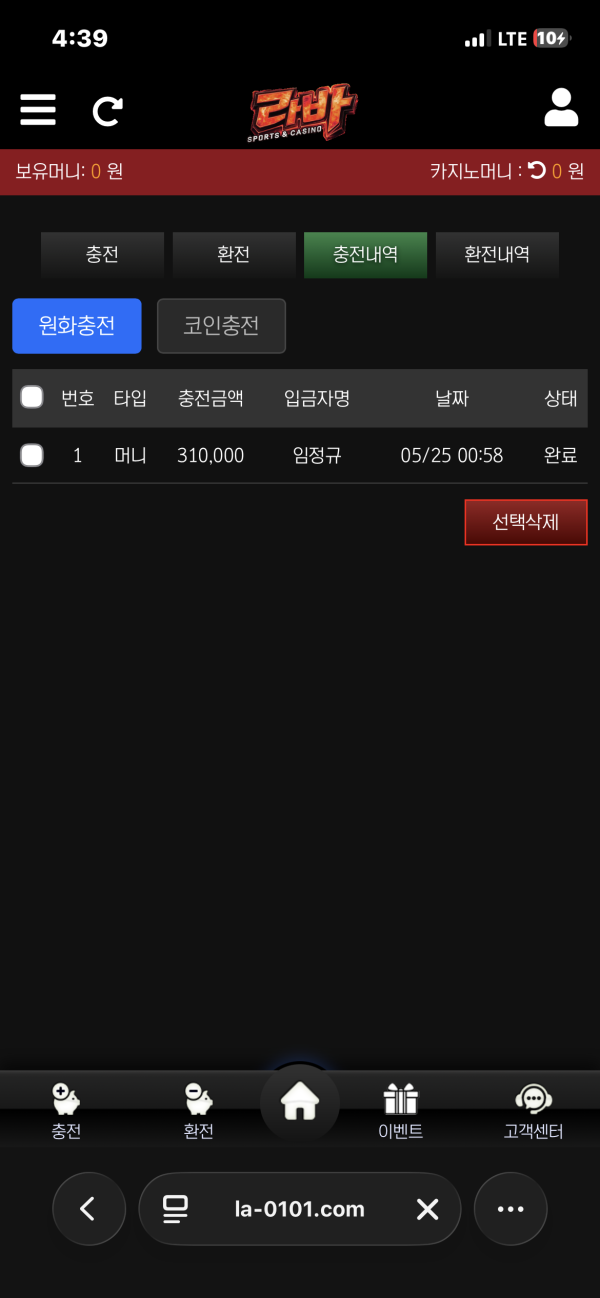Viewport: 600px width, 1298px height.
Task: Open the hamburger menu
Action: (38, 108)
